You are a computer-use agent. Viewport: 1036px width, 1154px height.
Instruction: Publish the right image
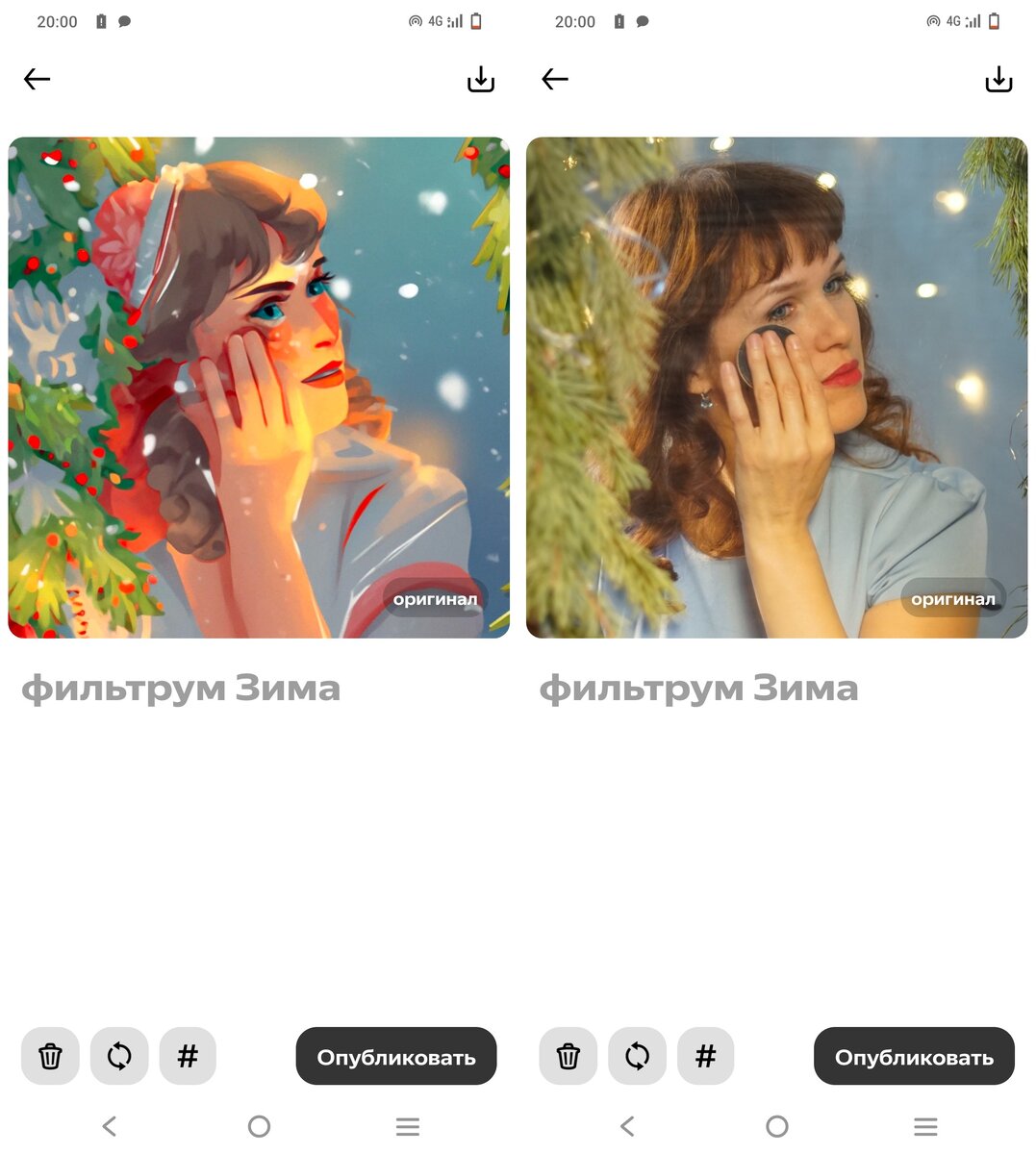point(913,1056)
